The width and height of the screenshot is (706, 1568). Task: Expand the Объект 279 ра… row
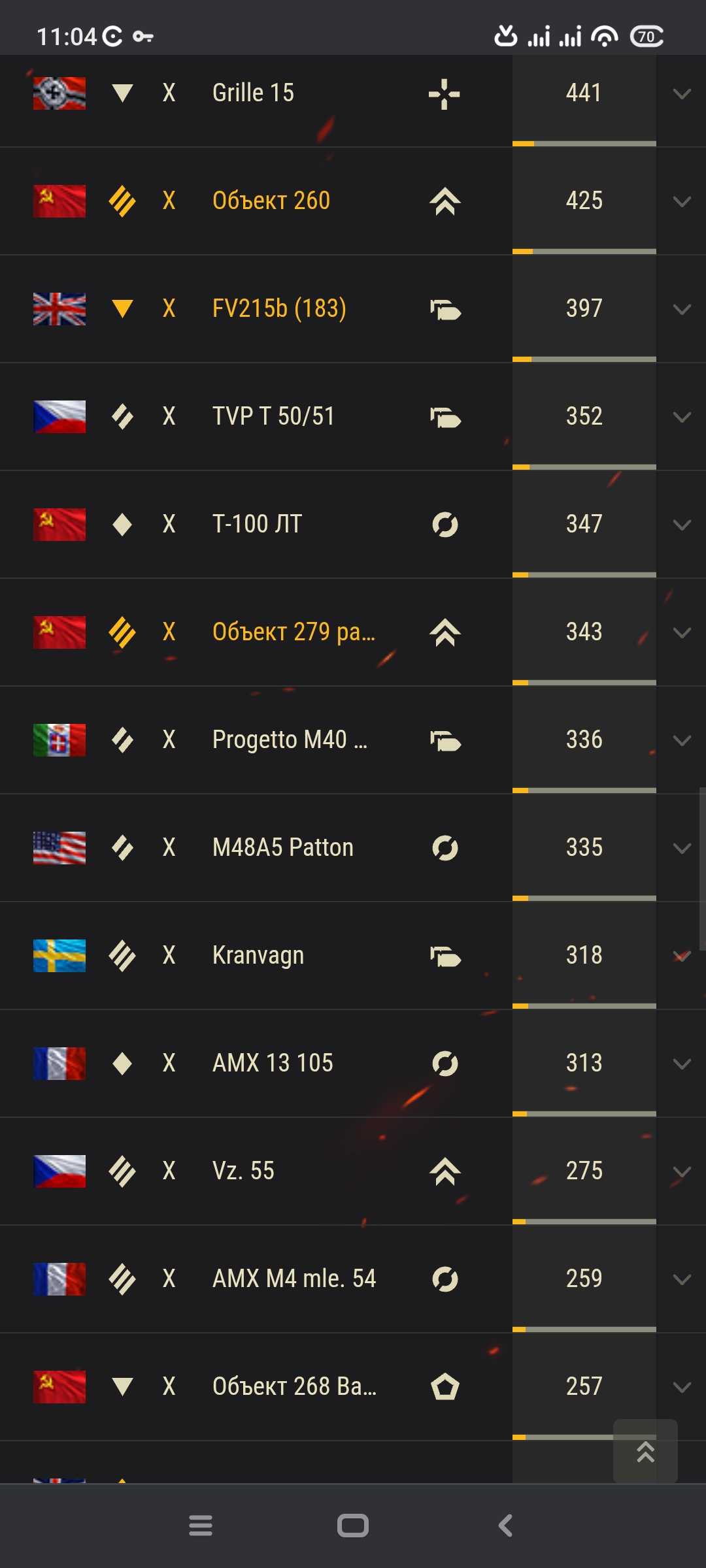(x=682, y=633)
